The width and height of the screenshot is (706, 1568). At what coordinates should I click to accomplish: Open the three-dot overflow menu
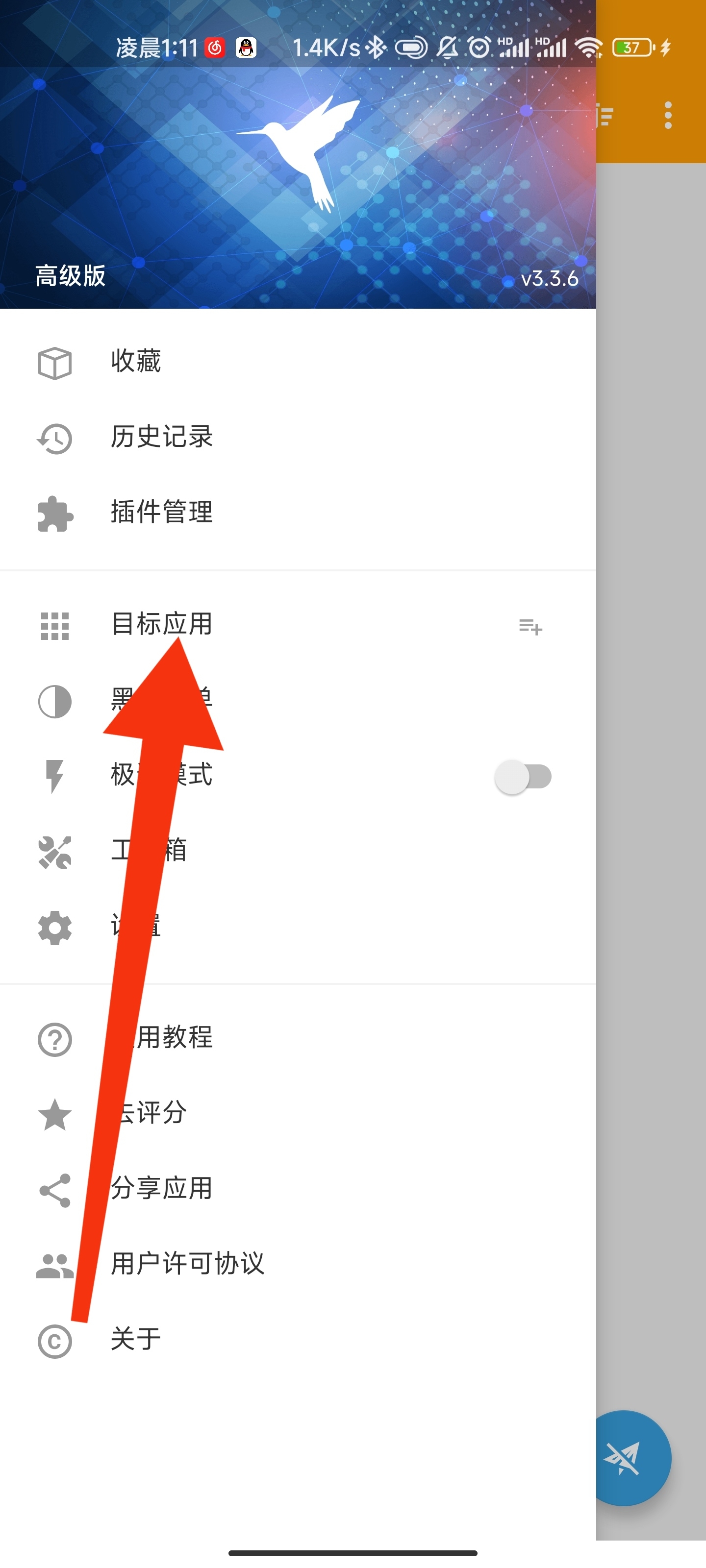668,116
